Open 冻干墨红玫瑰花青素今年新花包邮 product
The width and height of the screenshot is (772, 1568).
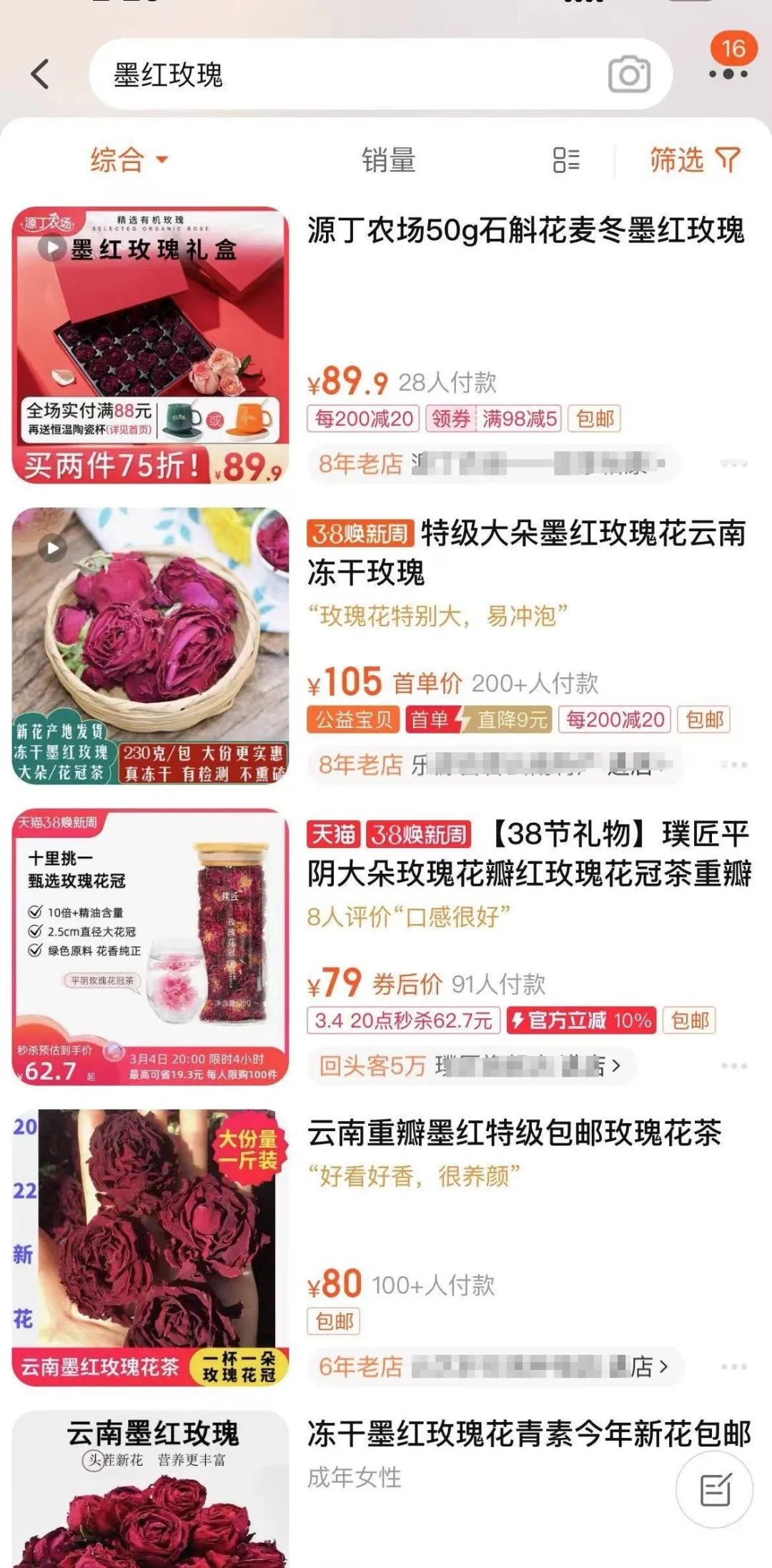tap(529, 1434)
